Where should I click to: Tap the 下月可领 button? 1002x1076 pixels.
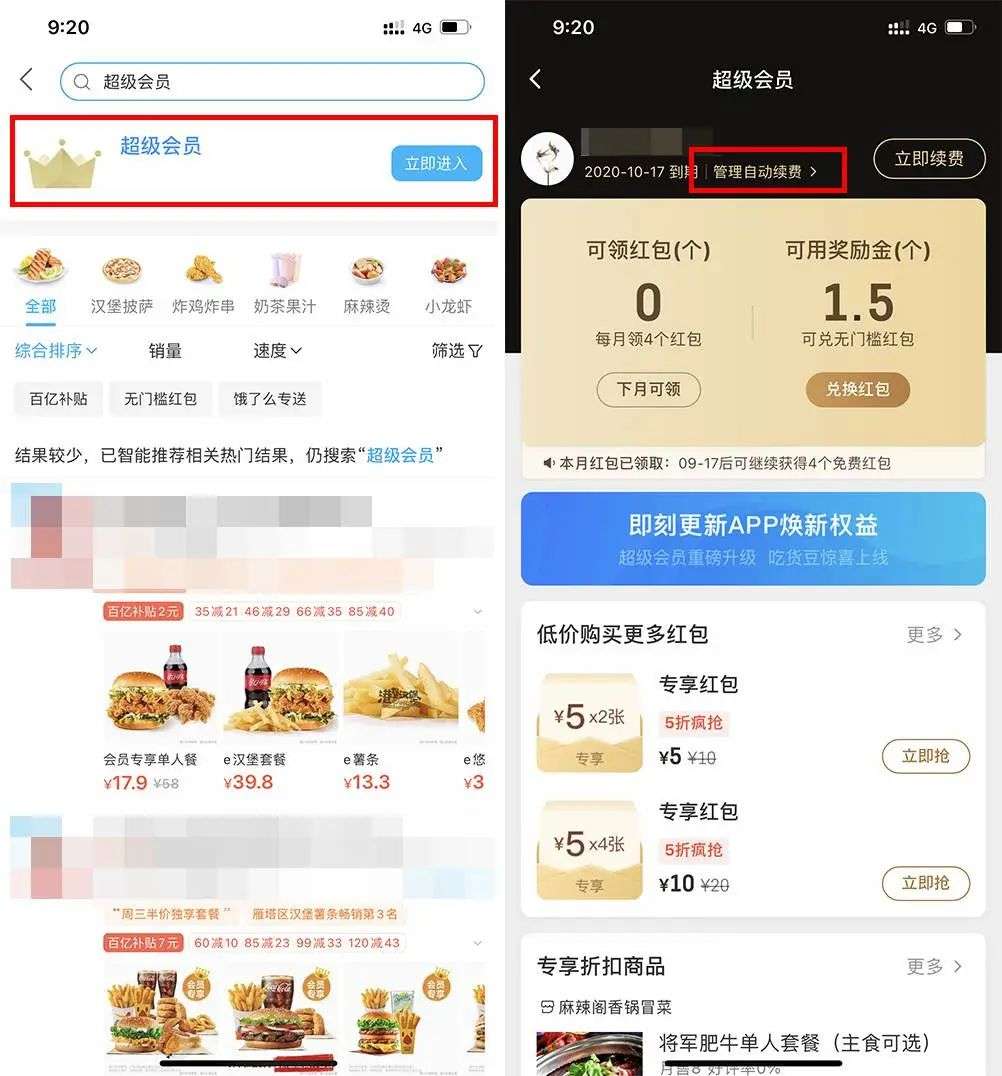tap(648, 389)
